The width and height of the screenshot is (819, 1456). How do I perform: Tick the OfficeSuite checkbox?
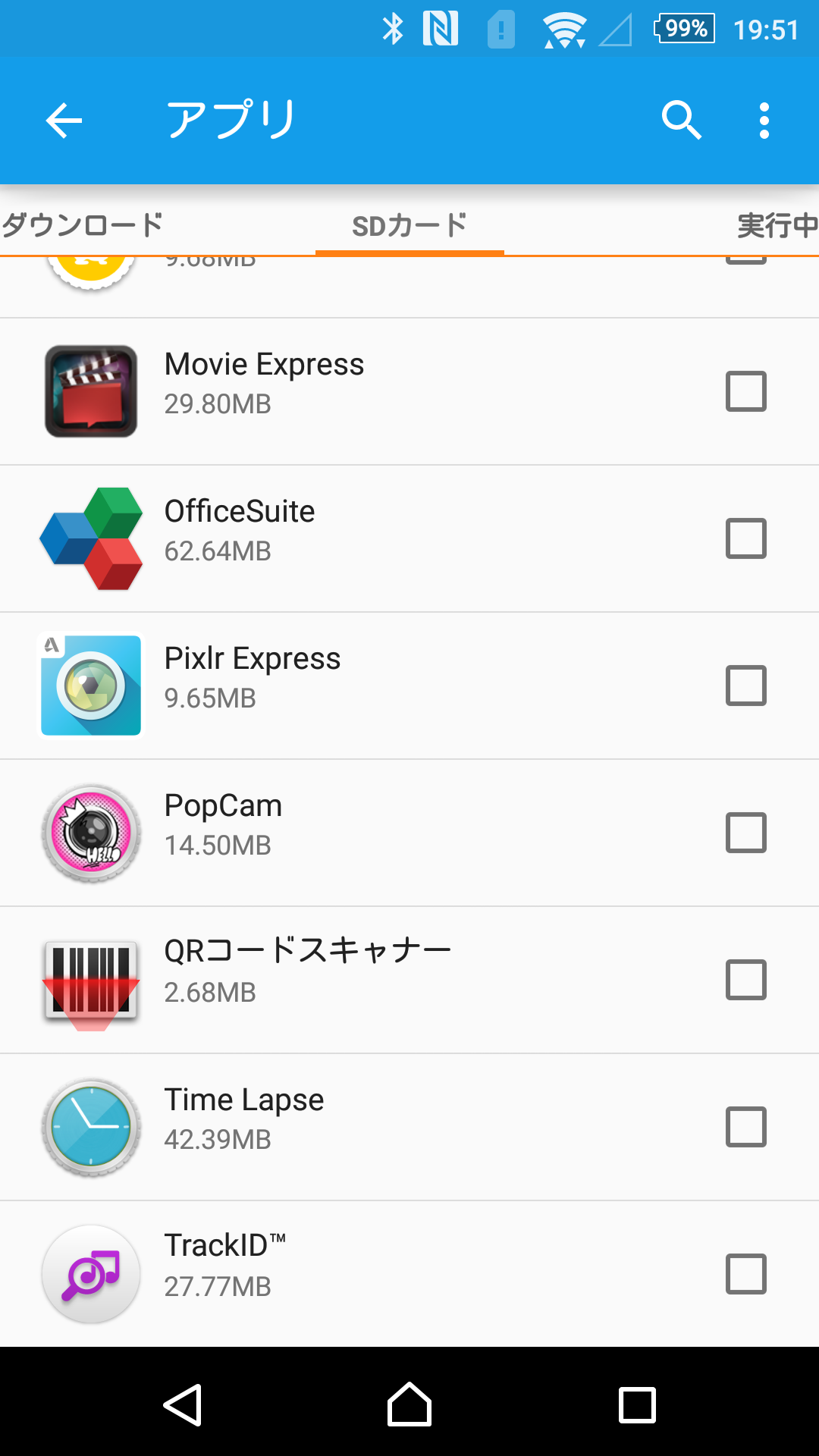coord(746,538)
